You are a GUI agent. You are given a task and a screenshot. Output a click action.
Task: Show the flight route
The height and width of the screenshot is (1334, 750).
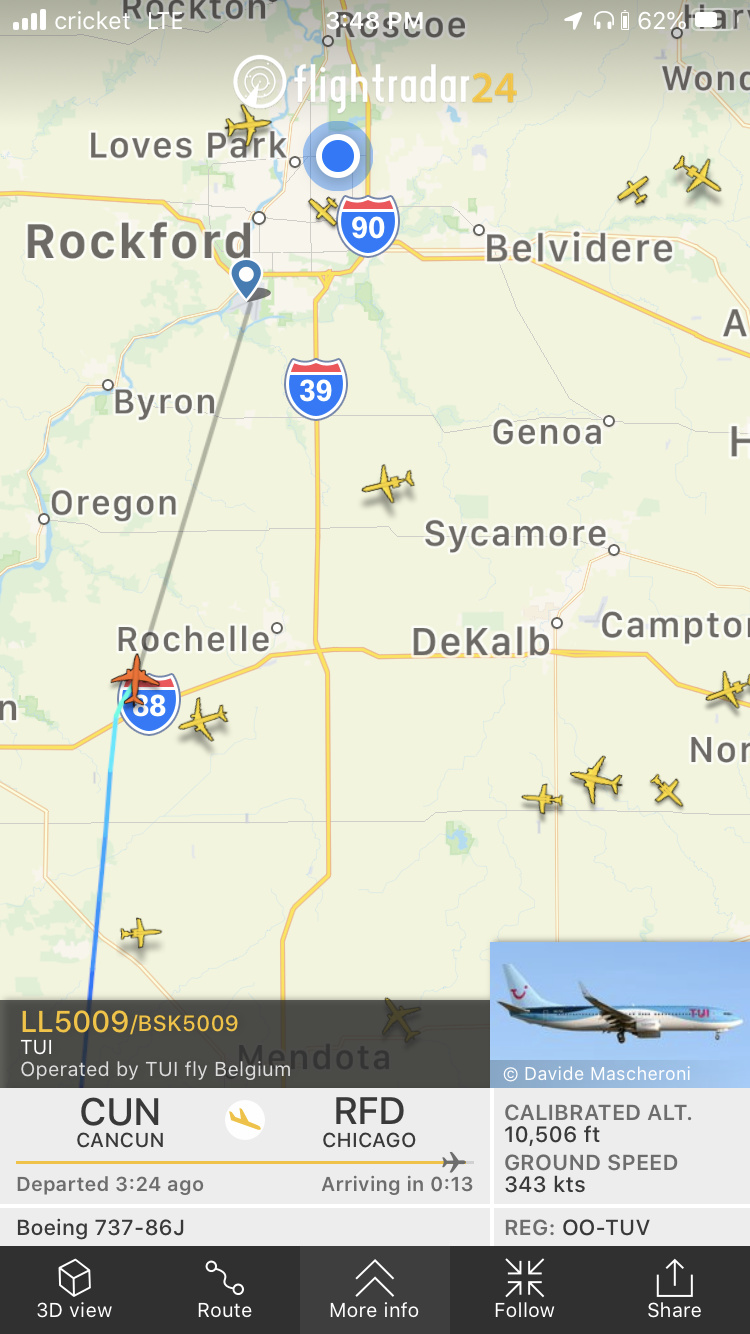point(224,1289)
